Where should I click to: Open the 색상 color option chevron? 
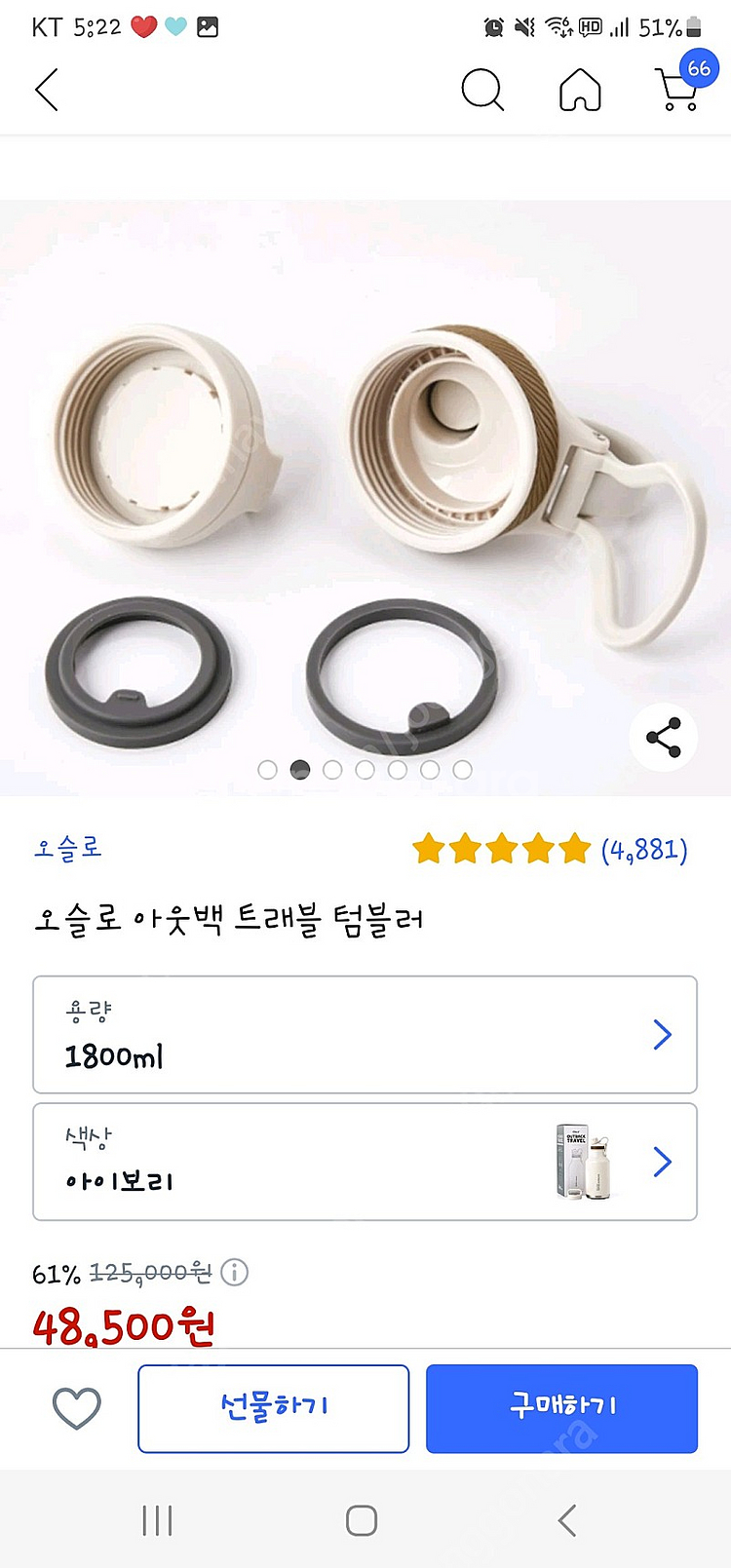pyautogui.click(x=663, y=1162)
